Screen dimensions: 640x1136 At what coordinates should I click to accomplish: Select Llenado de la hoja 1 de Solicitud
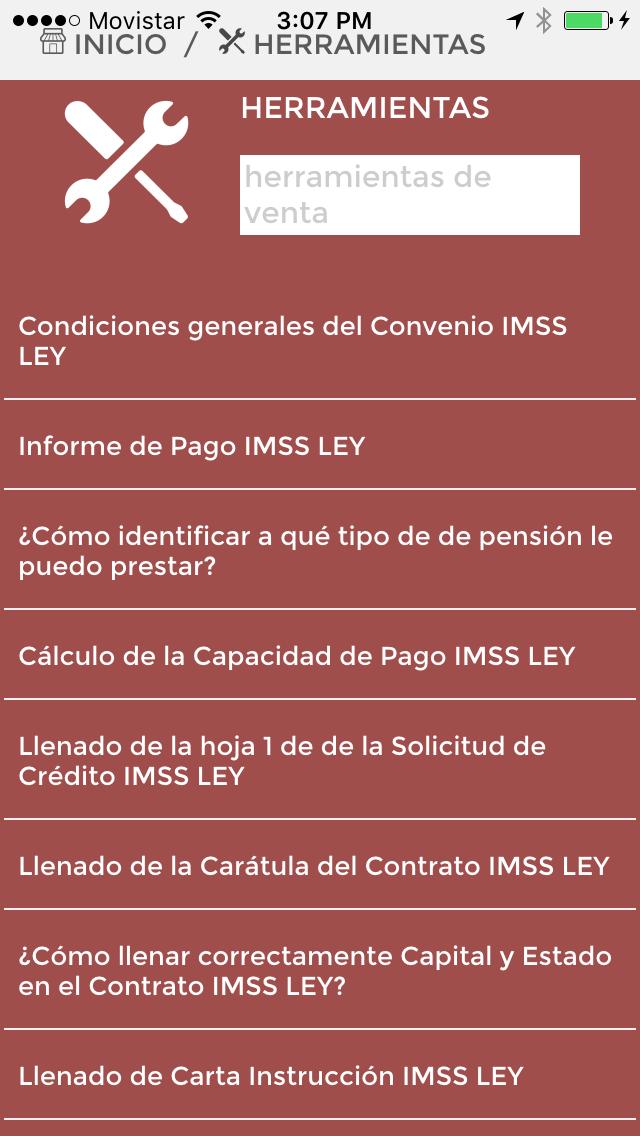pyautogui.click(x=320, y=761)
